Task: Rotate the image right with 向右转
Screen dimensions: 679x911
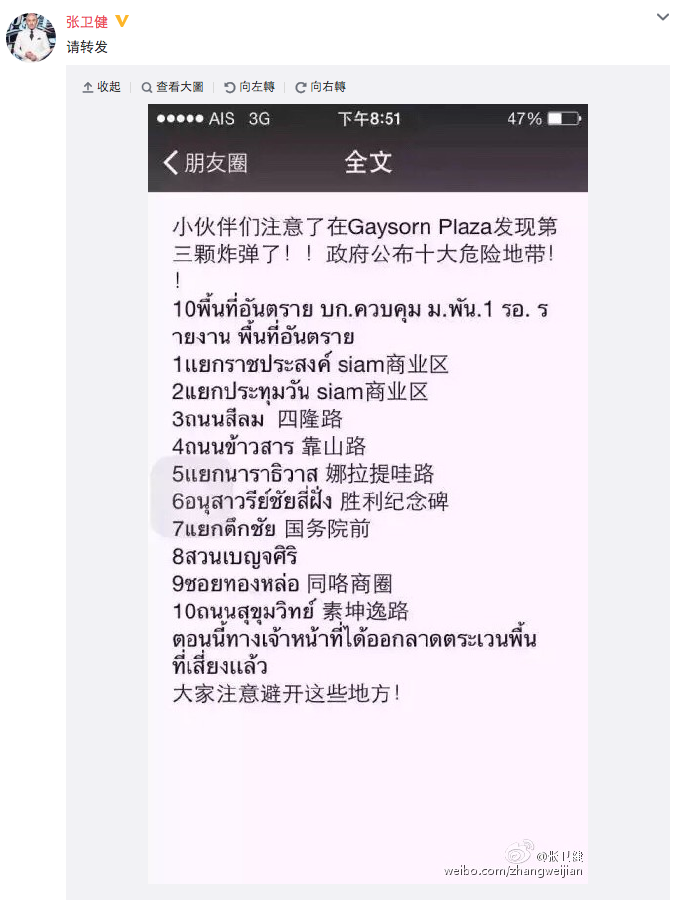Action: pyautogui.click(x=321, y=87)
